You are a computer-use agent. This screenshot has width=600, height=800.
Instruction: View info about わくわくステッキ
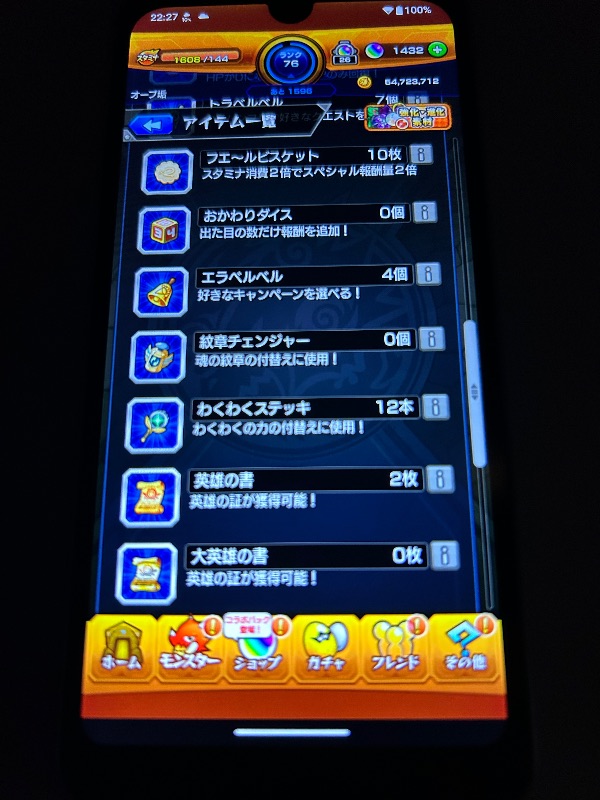click(x=435, y=407)
